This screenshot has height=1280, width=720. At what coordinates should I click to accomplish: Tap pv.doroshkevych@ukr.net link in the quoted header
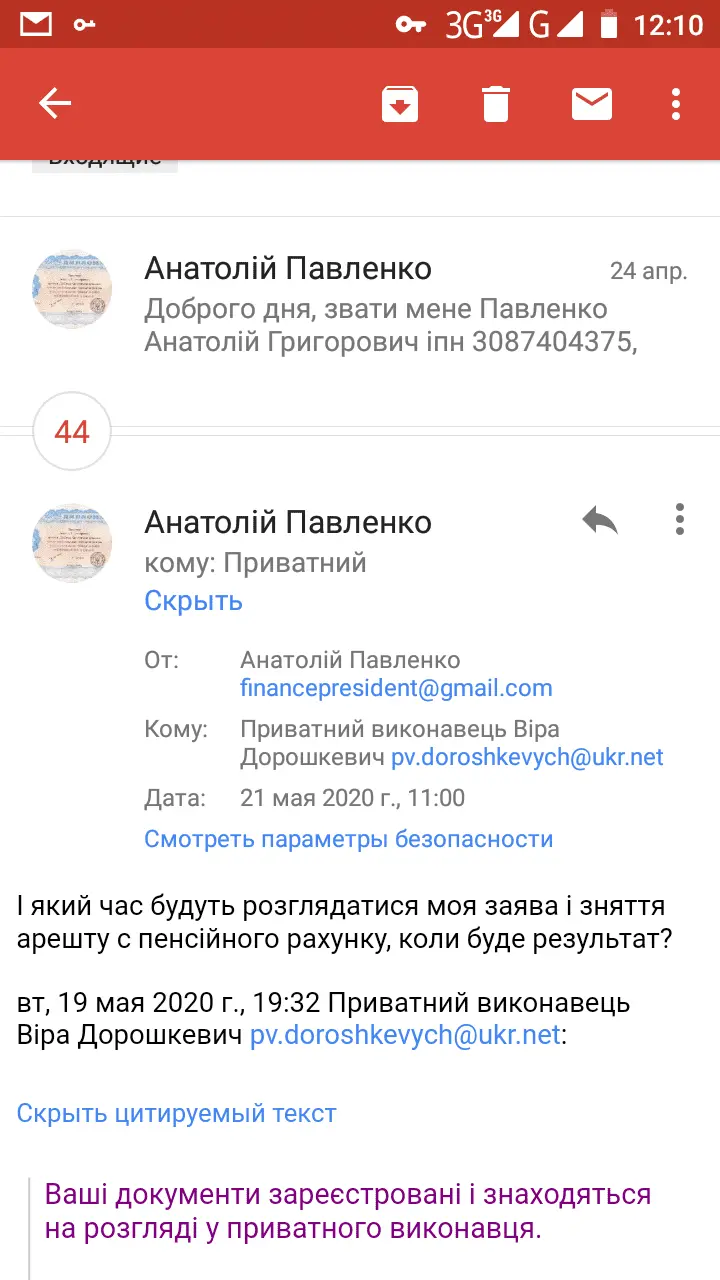click(x=405, y=1035)
